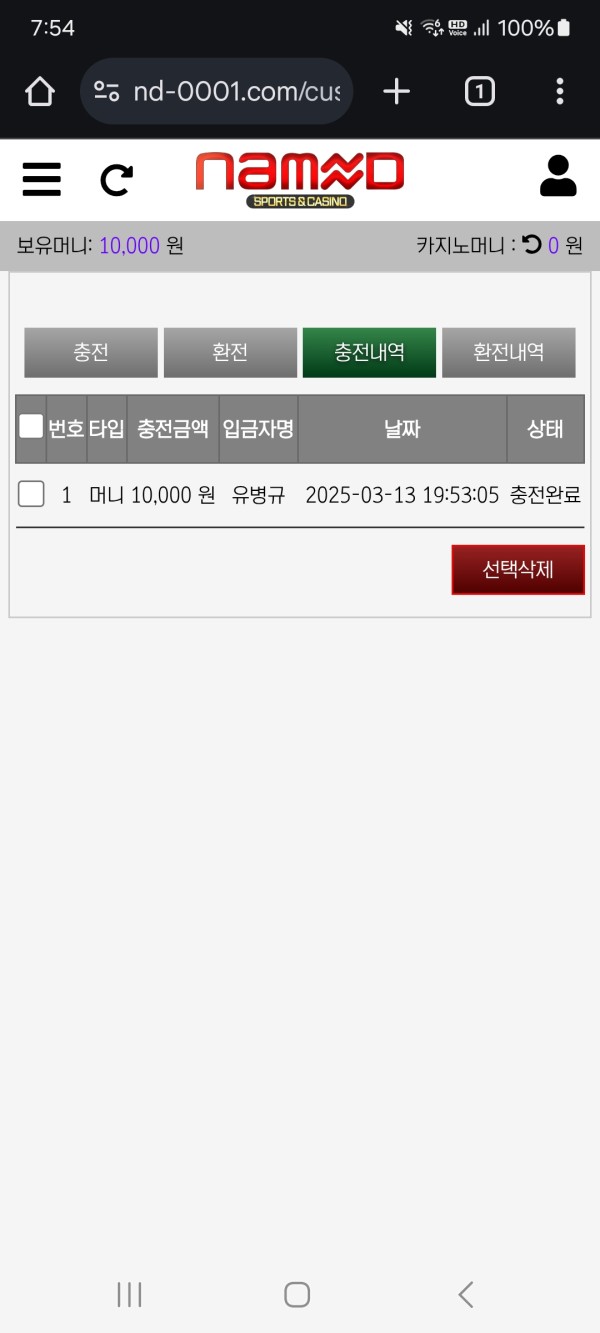Switch to the 충전 tab
The image size is (600, 1333).
point(91,353)
